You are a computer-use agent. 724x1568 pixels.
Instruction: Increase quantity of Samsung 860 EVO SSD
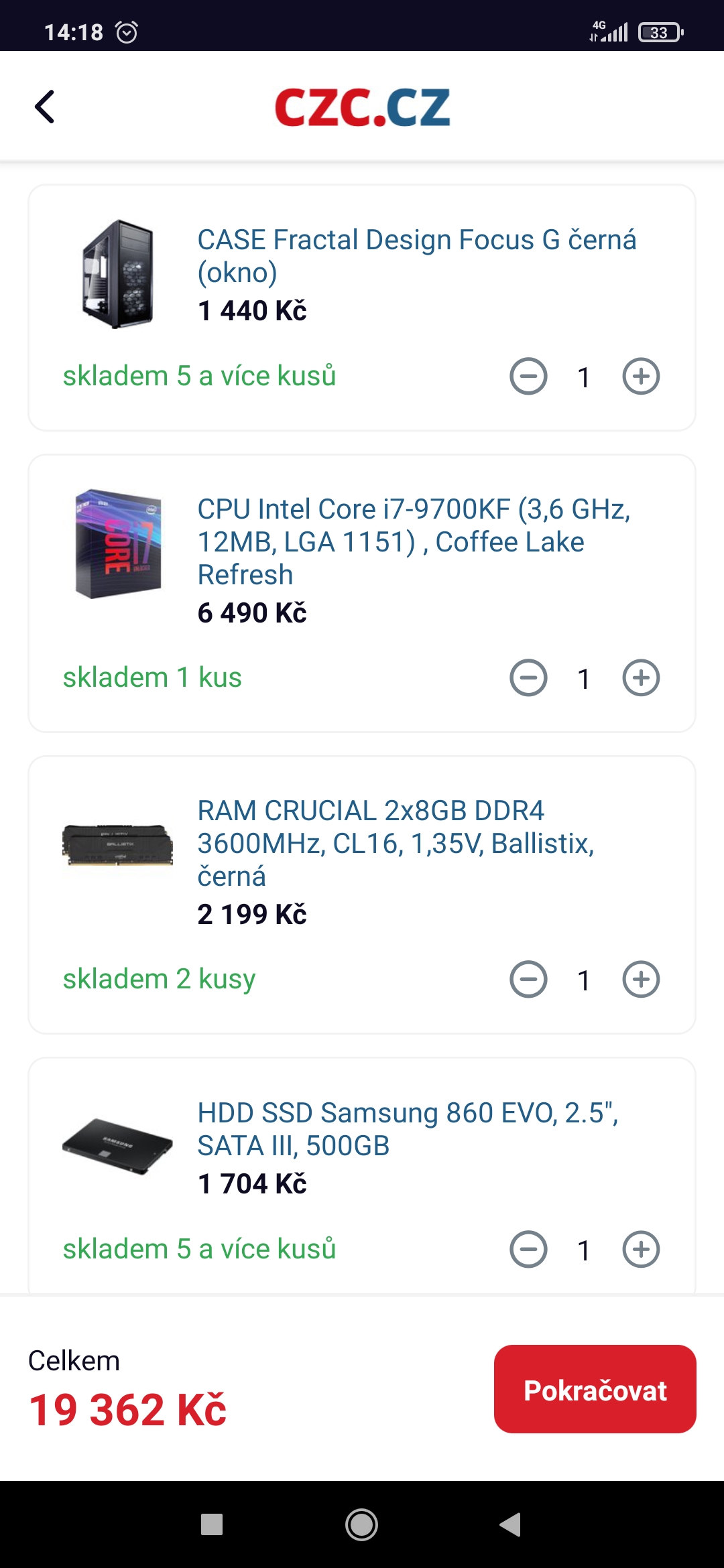pyautogui.click(x=641, y=1250)
